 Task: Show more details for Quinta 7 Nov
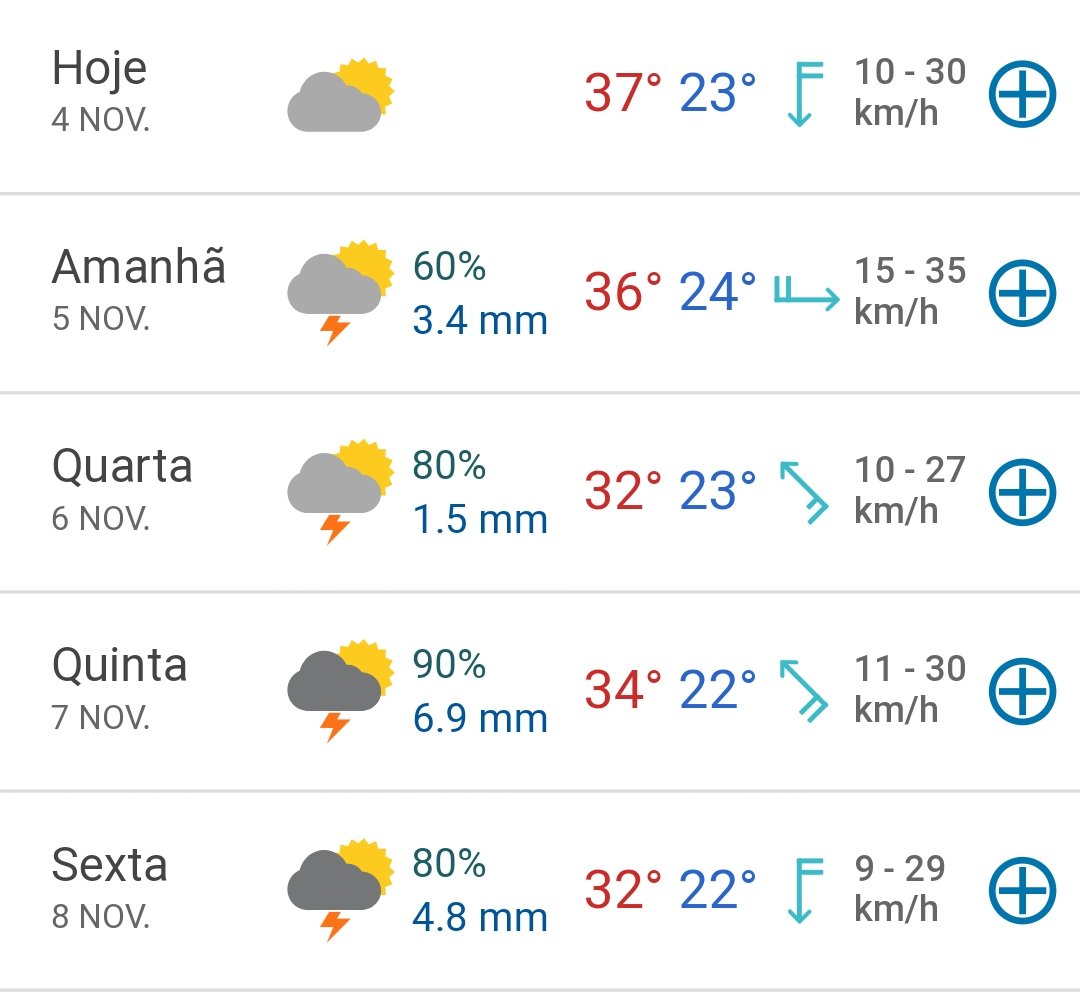(1022, 691)
